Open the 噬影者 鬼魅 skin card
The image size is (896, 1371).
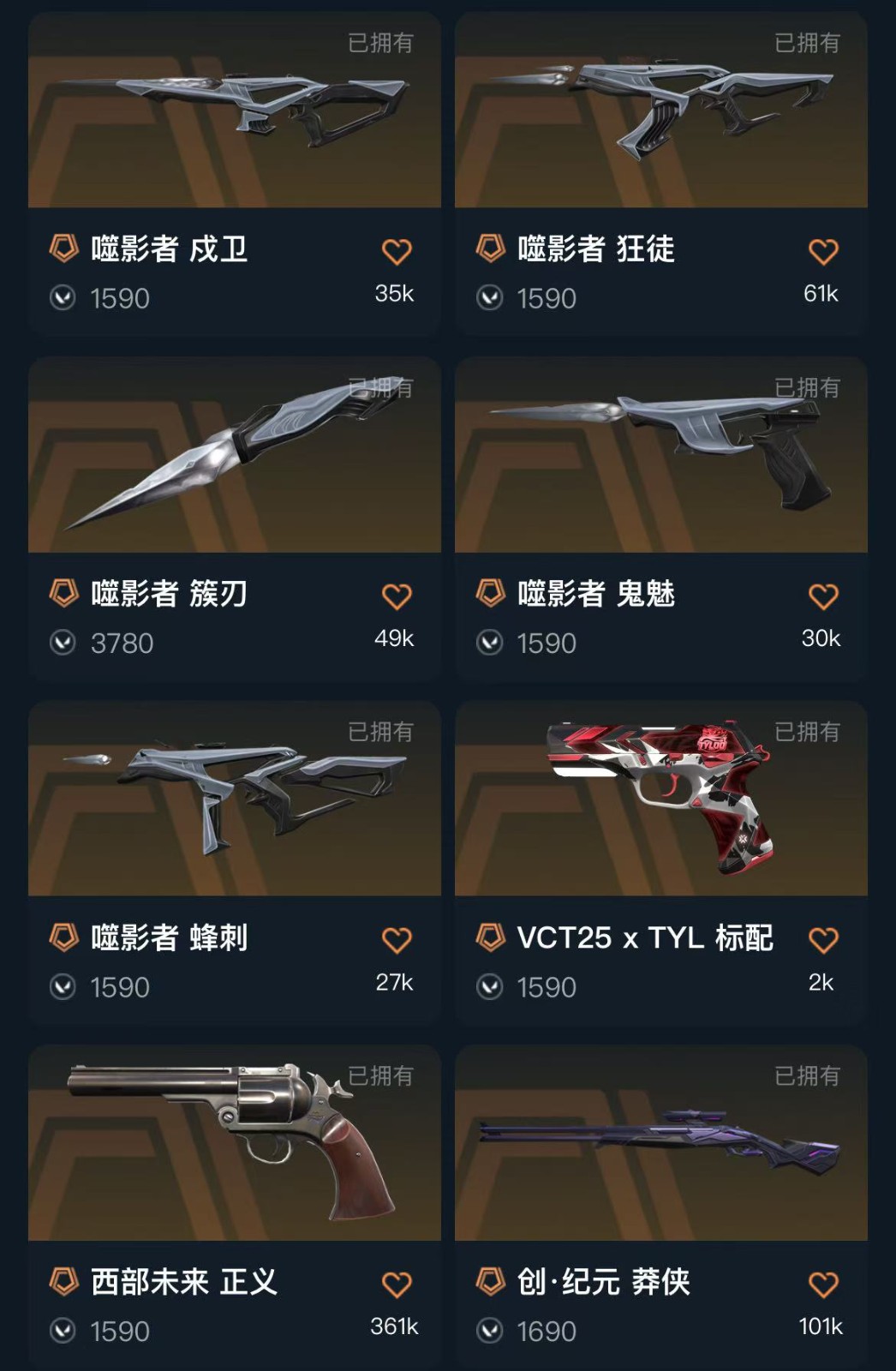660,456
